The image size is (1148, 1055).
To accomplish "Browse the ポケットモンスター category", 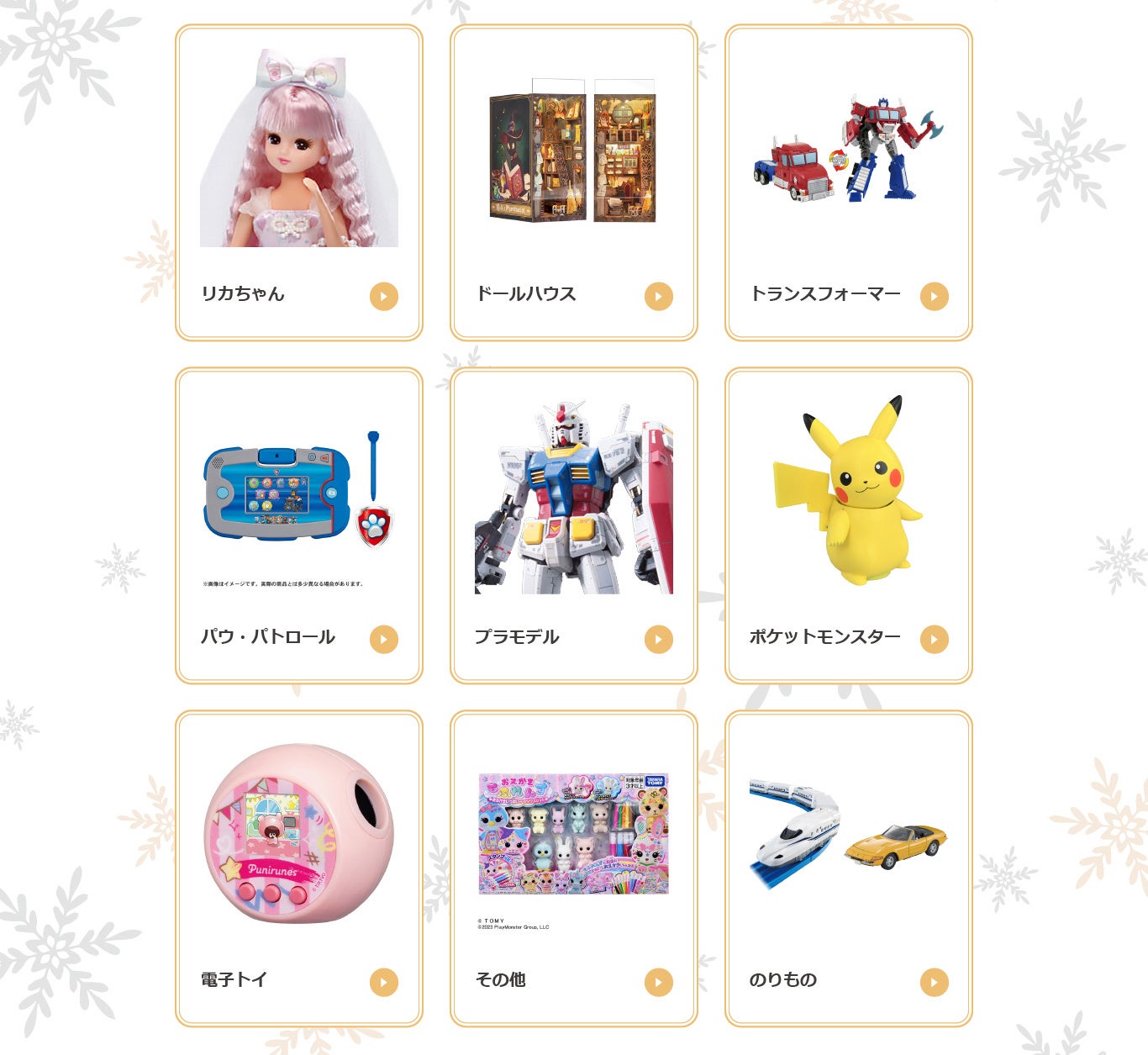I will [848, 525].
